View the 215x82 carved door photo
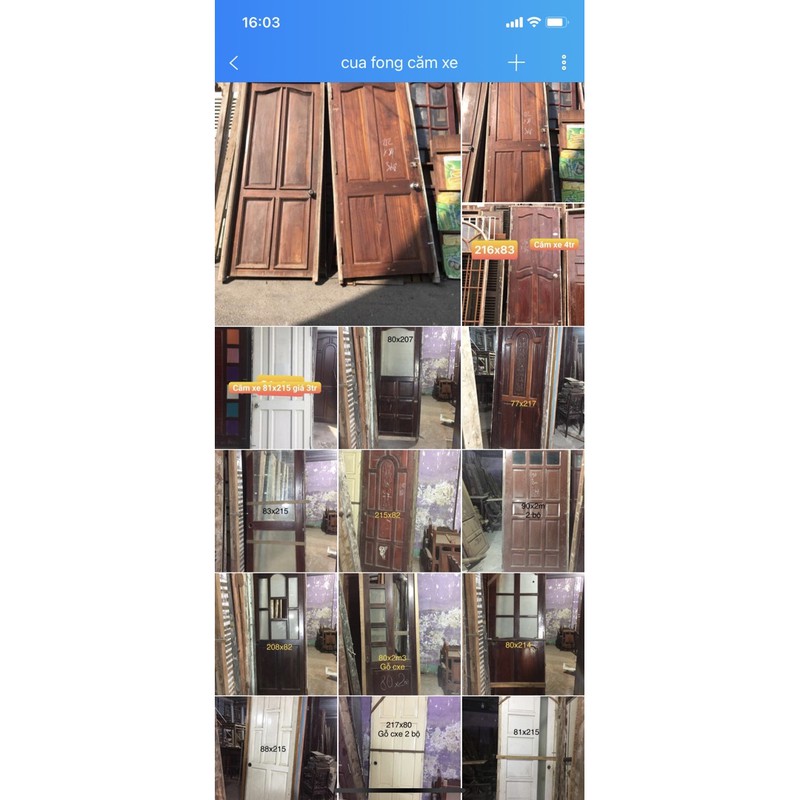The height and width of the screenshot is (800, 800). [x=399, y=510]
